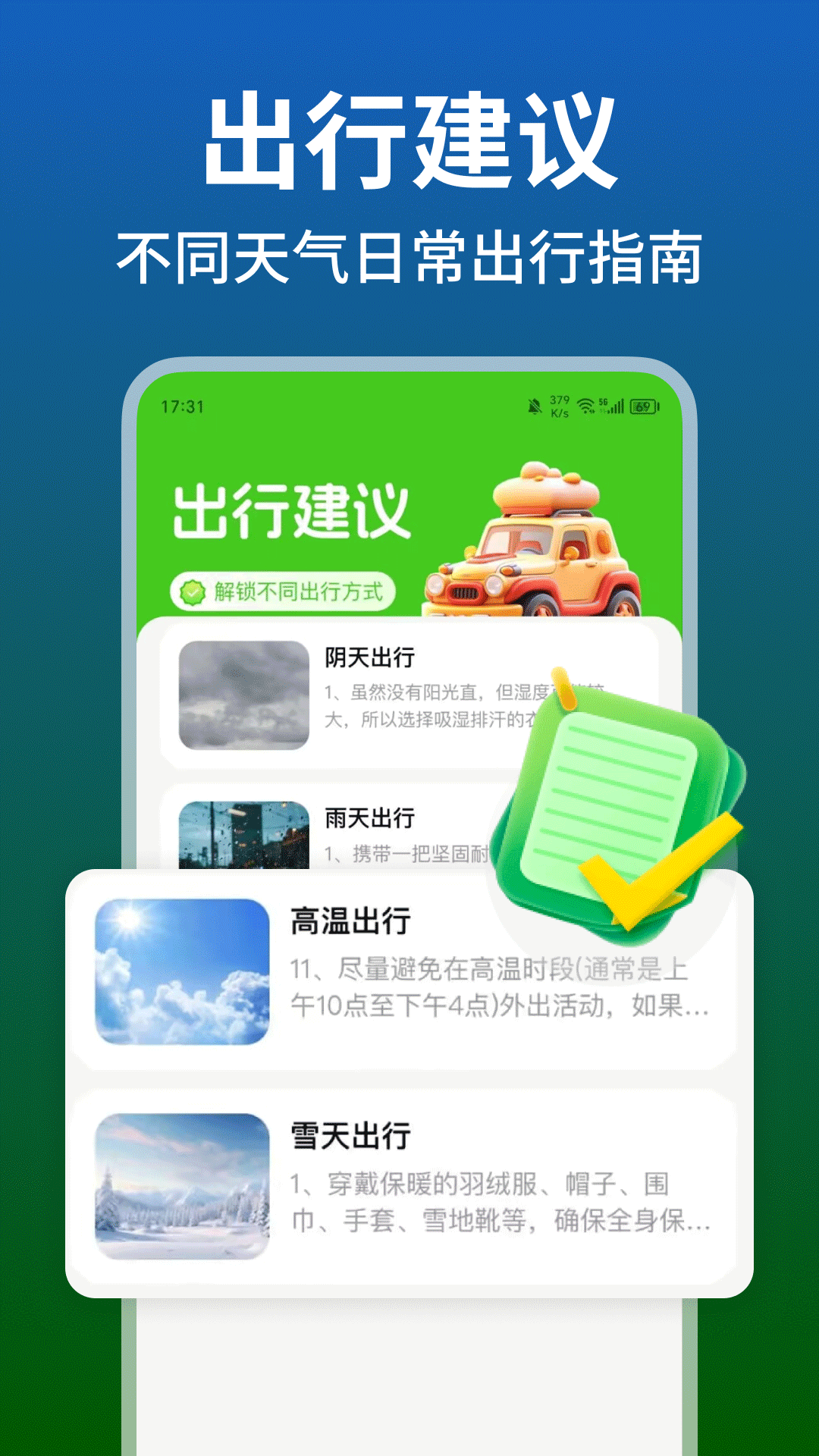Tap the 379 K/s network speed indicator
819x1456 pixels.
pos(560,406)
